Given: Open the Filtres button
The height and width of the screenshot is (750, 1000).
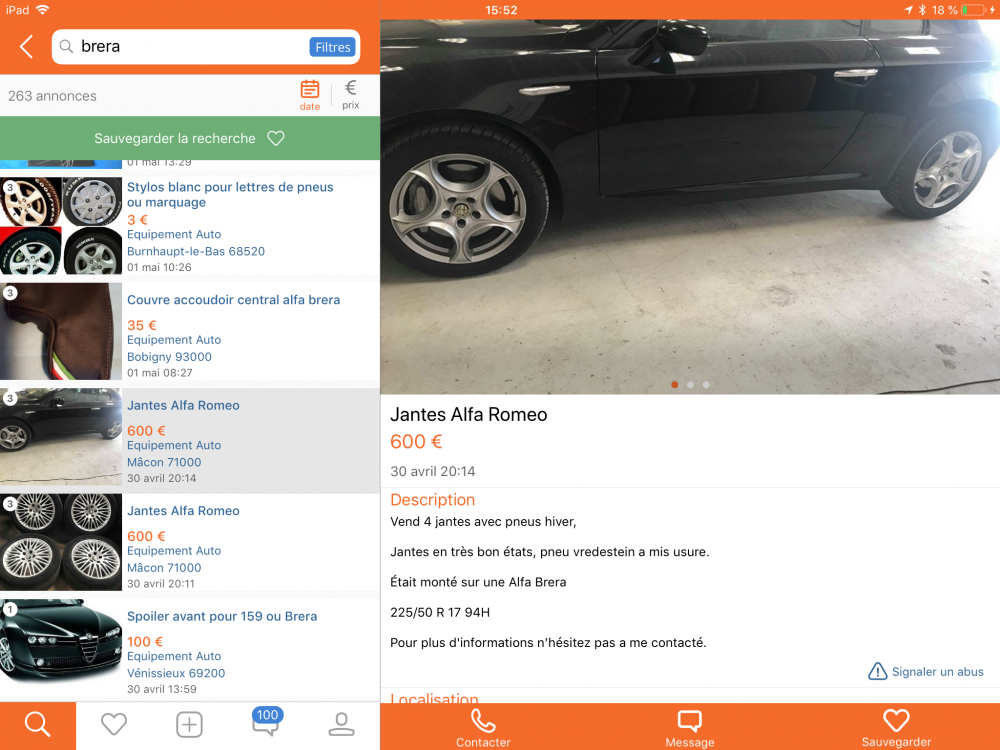Looking at the screenshot, I should (332, 47).
